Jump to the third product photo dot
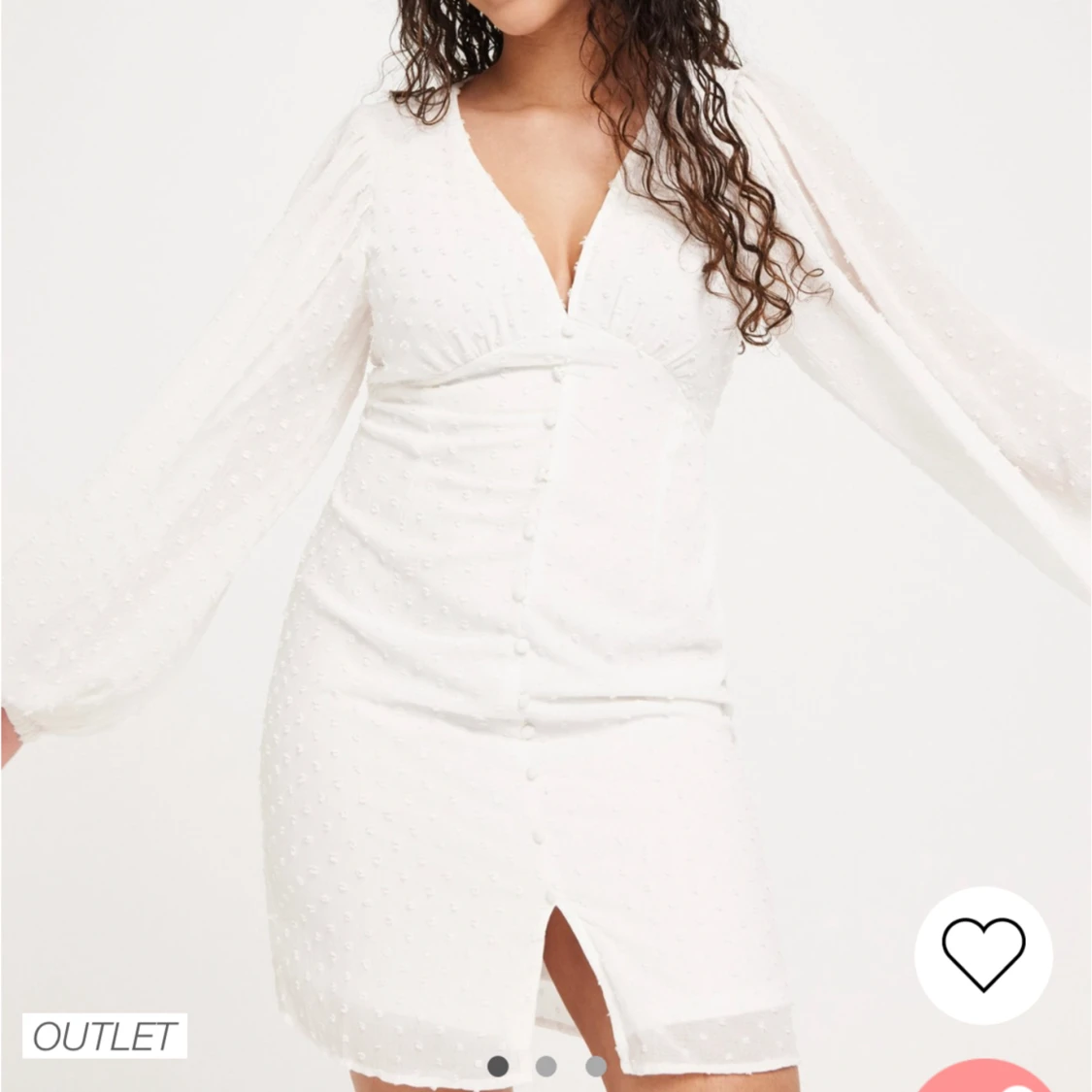1092x1092 pixels. (596, 1066)
